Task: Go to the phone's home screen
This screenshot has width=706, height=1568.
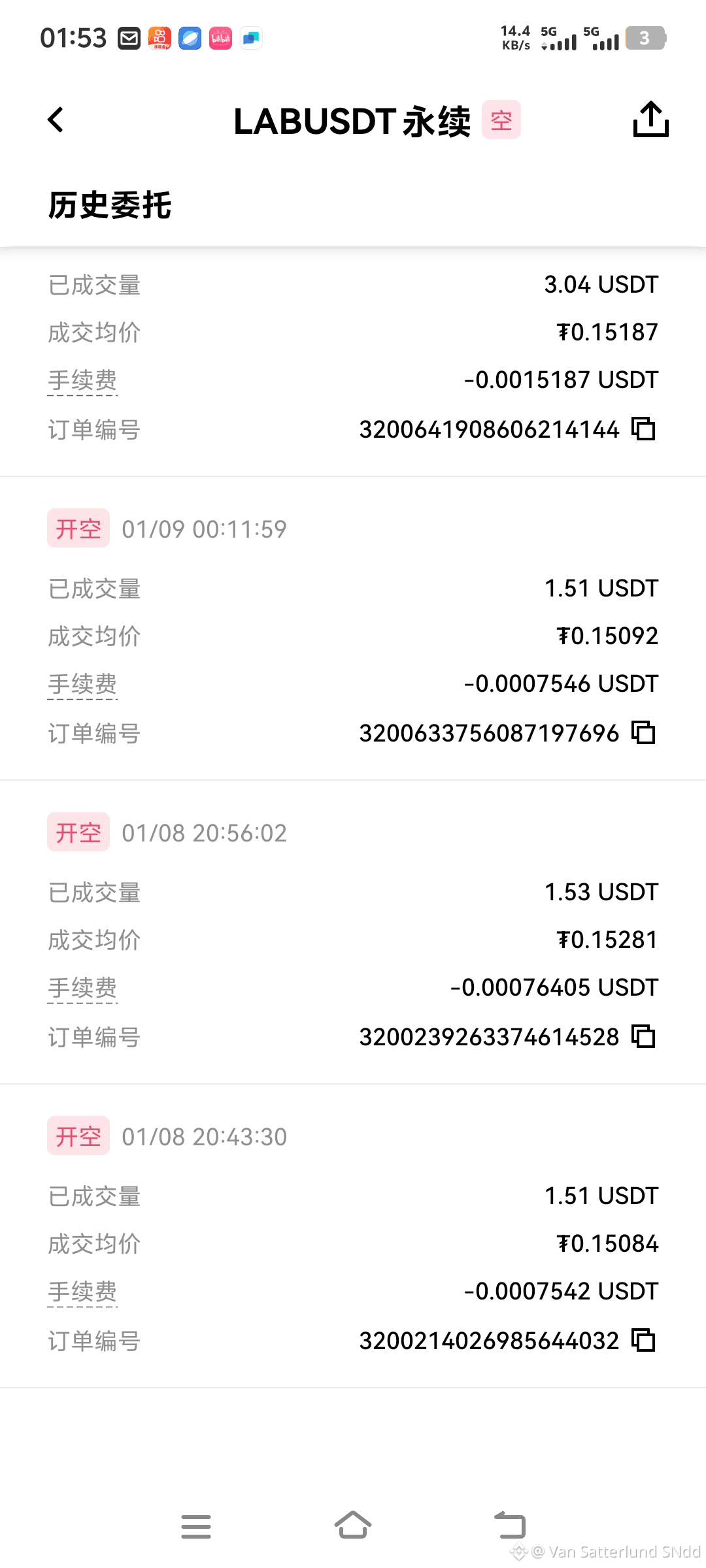Action: 353,1526
